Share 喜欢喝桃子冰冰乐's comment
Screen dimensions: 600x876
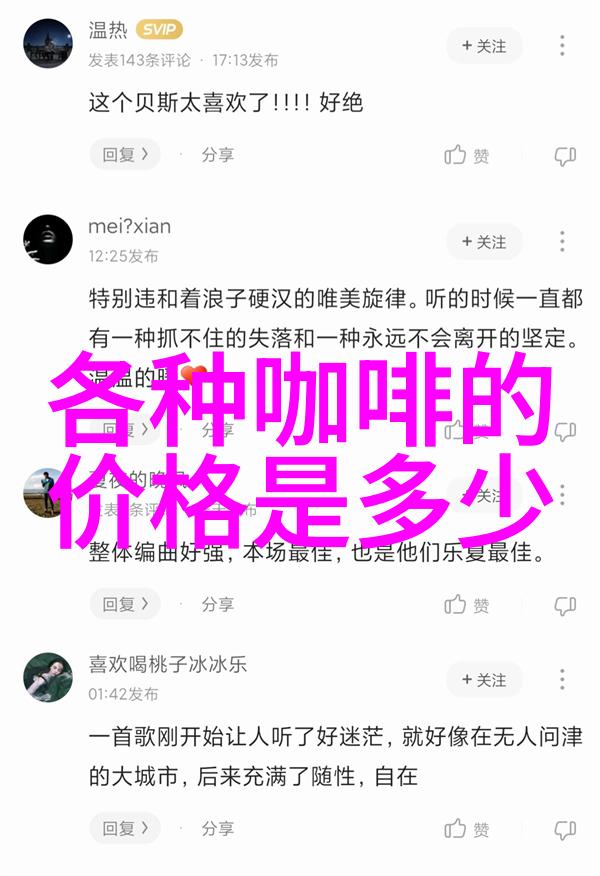tap(217, 828)
